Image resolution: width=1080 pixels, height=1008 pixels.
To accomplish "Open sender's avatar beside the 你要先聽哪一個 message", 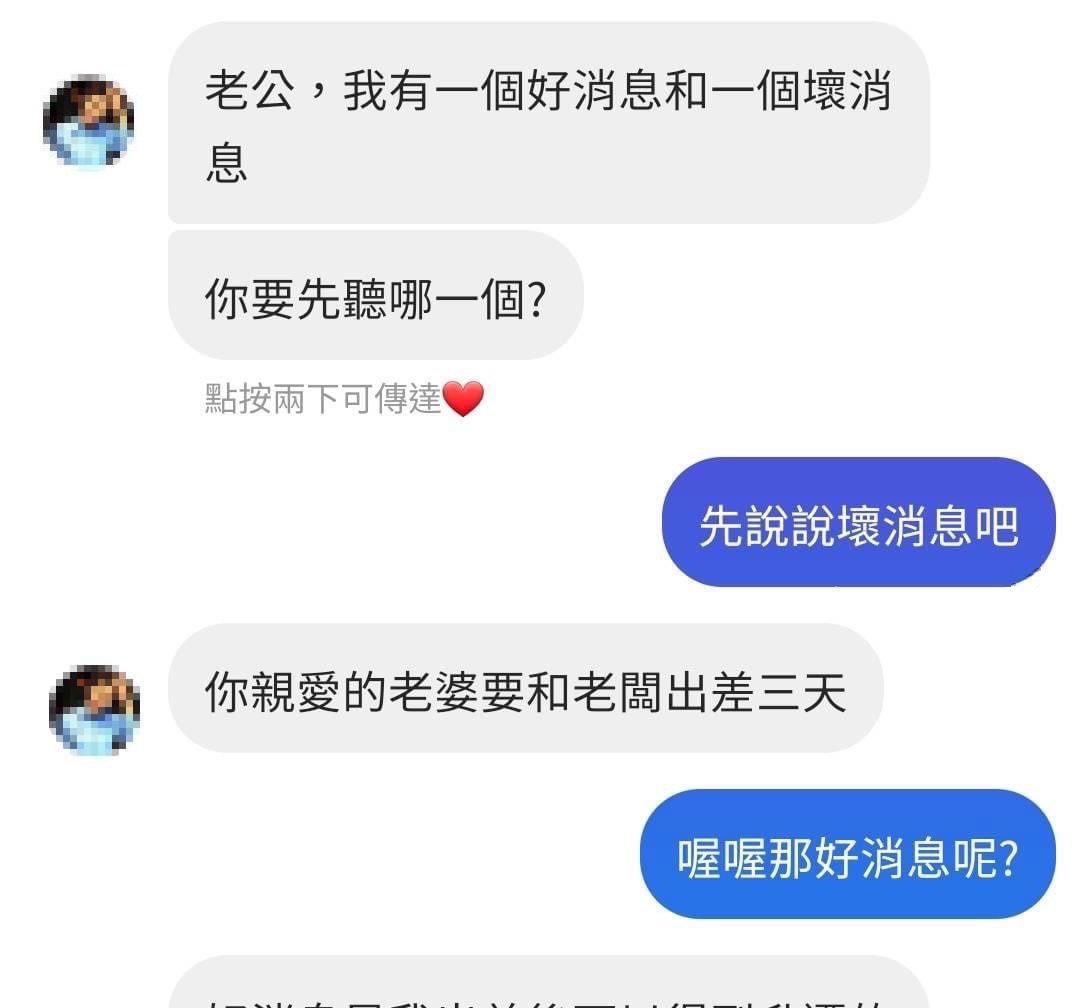I will [89, 121].
